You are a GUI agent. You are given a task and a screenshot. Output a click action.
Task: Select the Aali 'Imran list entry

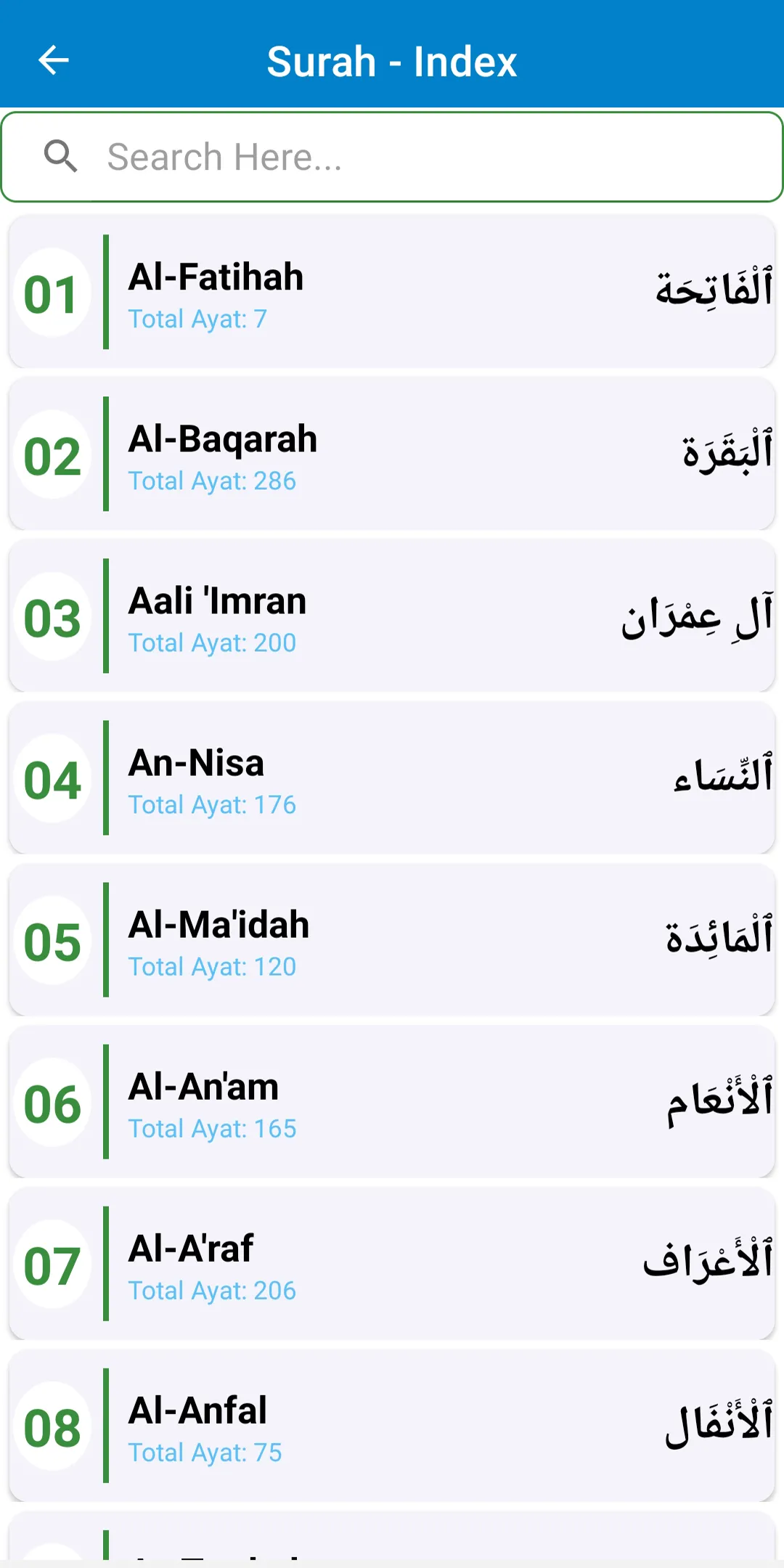[392, 618]
